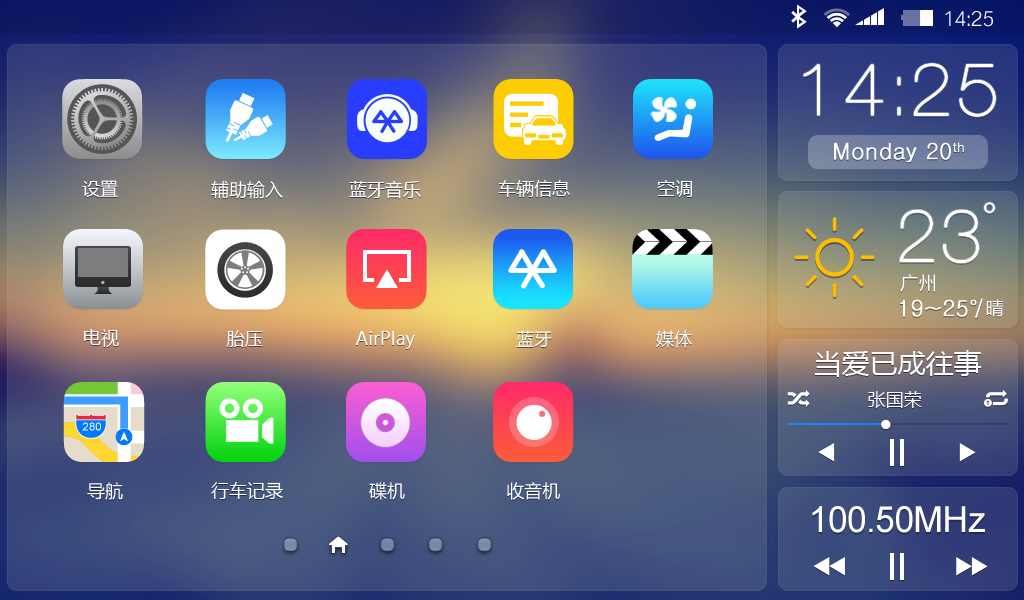Open the 收音机 radio app

[533, 422]
